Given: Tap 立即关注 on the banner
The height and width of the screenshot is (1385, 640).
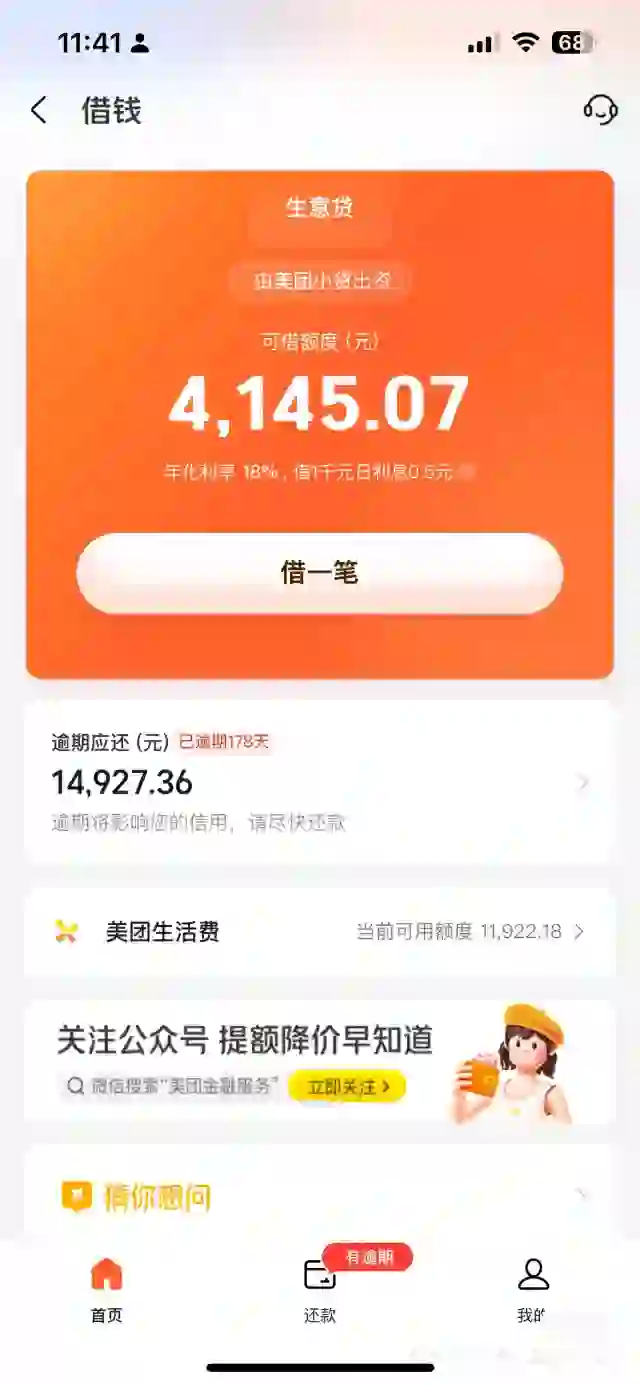Looking at the screenshot, I should pyautogui.click(x=347, y=1087).
